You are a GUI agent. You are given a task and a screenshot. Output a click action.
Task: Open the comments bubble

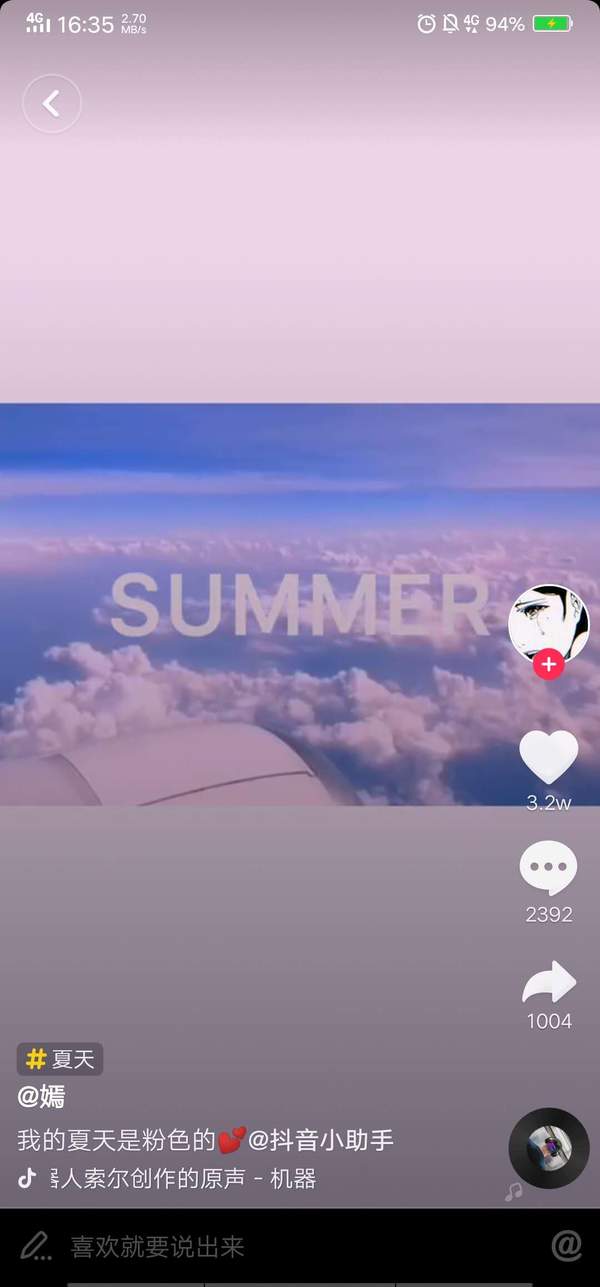(x=548, y=868)
